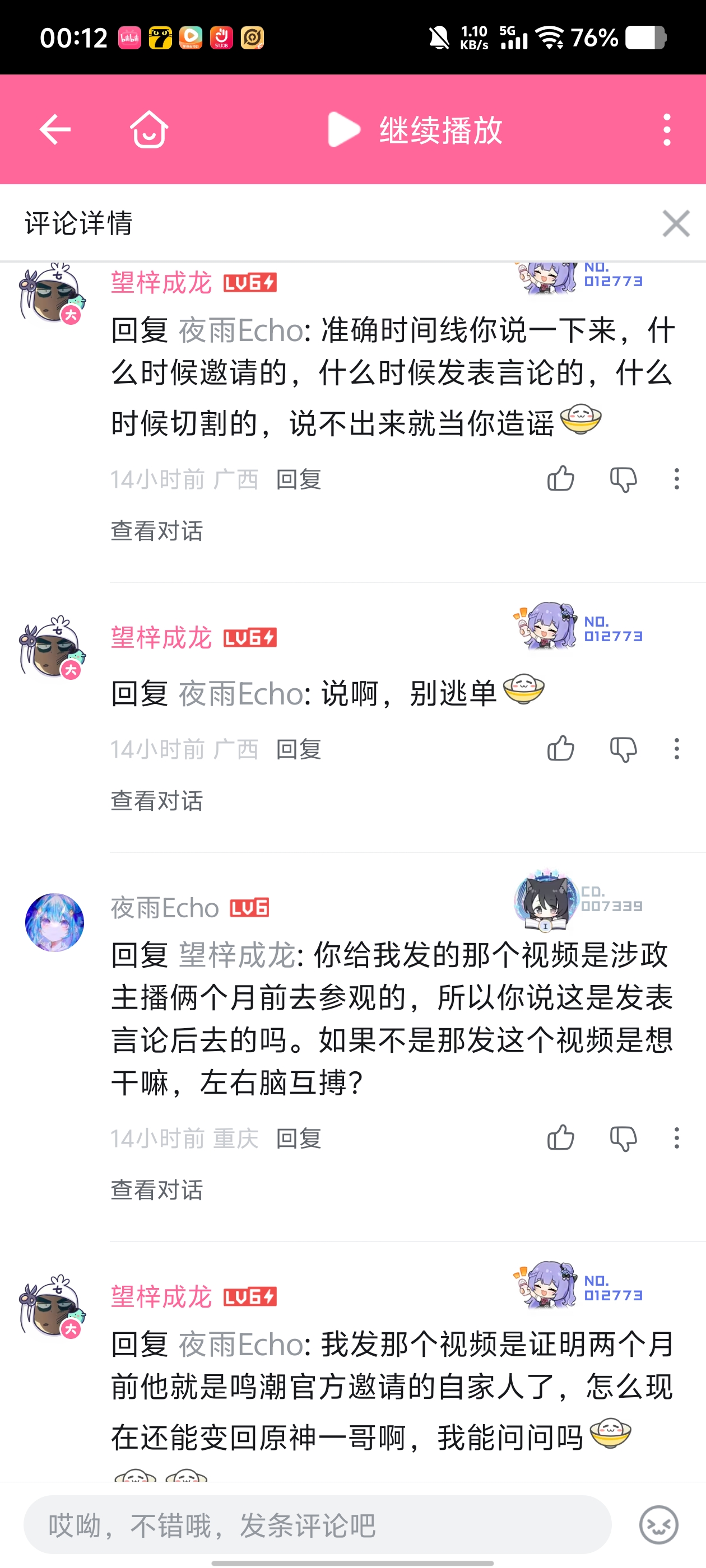Open more options for 夜雨Echo's 左右脑互搏 comment

pyautogui.click(x=676, y=1138)
